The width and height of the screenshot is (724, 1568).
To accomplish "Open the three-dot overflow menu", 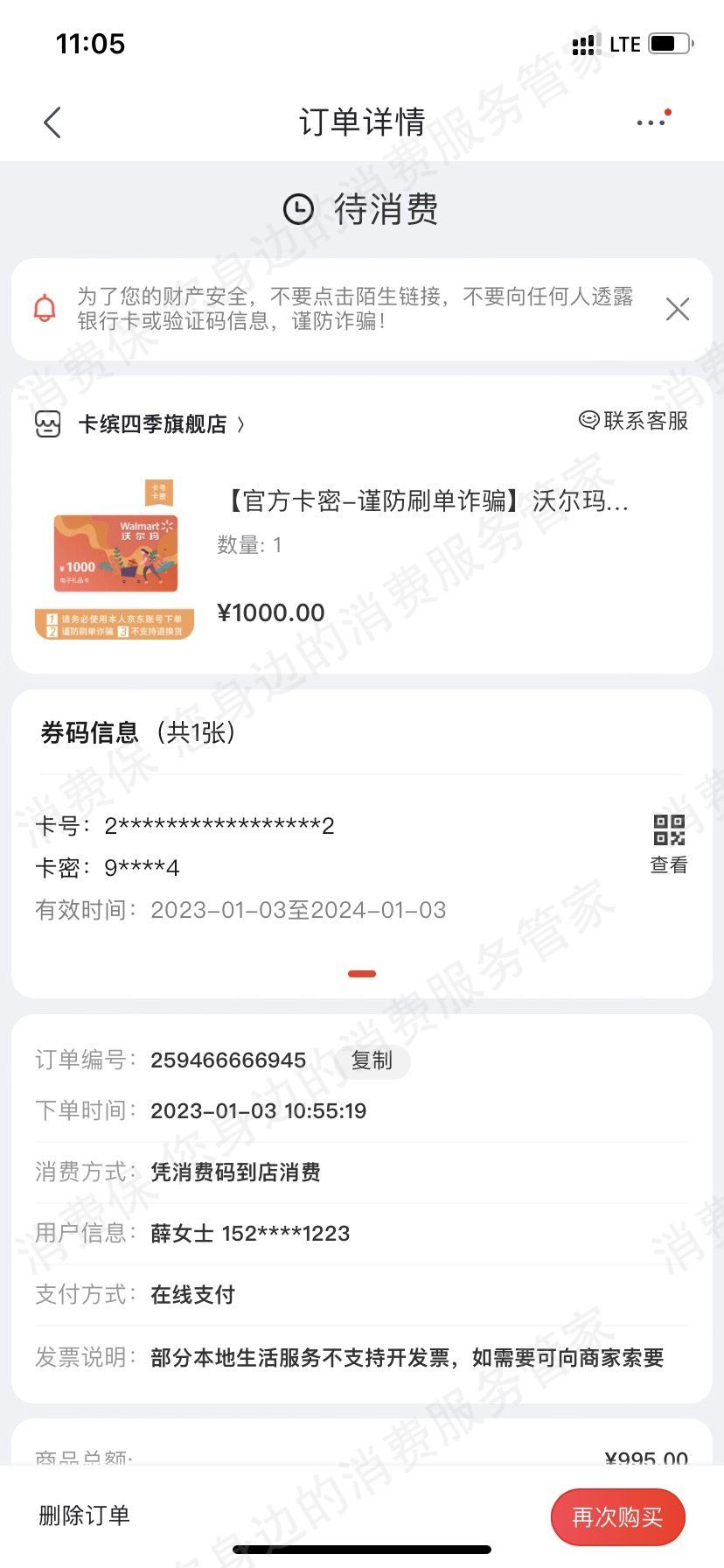I will [x=652, y=122].
